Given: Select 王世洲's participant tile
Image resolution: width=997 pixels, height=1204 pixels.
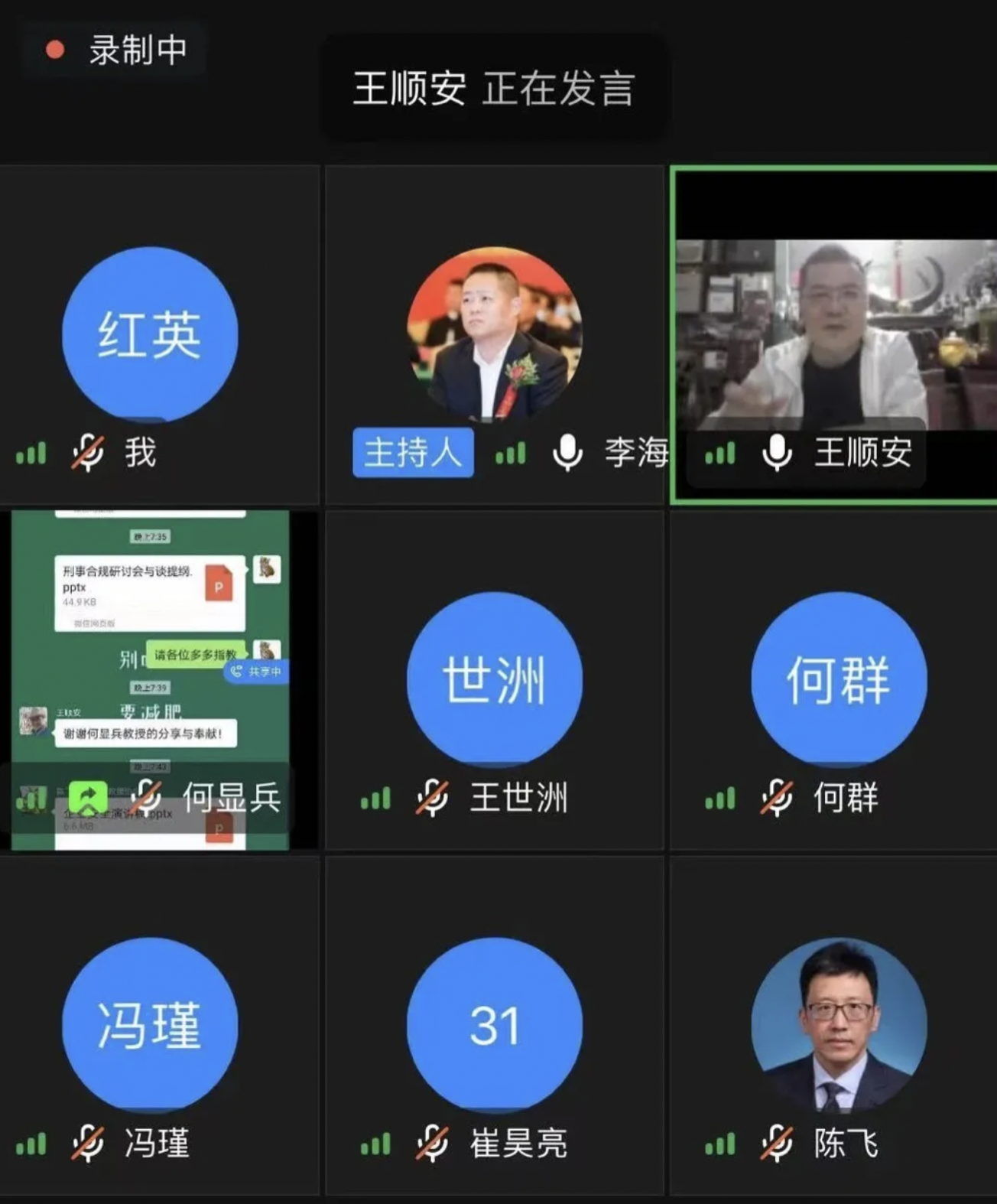Looking at the screenshot, I should pos(494,679).
